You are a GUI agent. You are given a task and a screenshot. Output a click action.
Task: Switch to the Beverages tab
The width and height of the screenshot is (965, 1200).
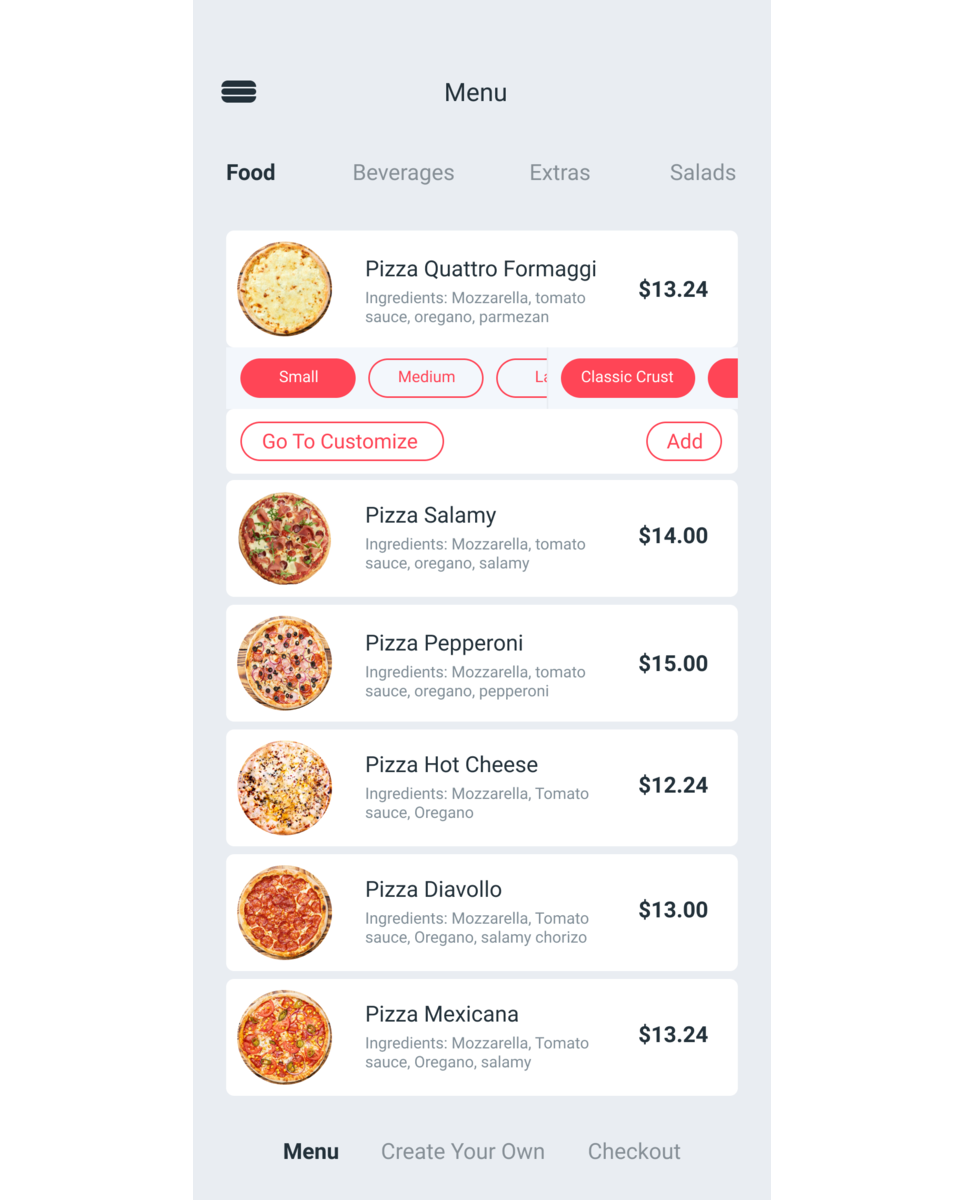coord(403,173)
